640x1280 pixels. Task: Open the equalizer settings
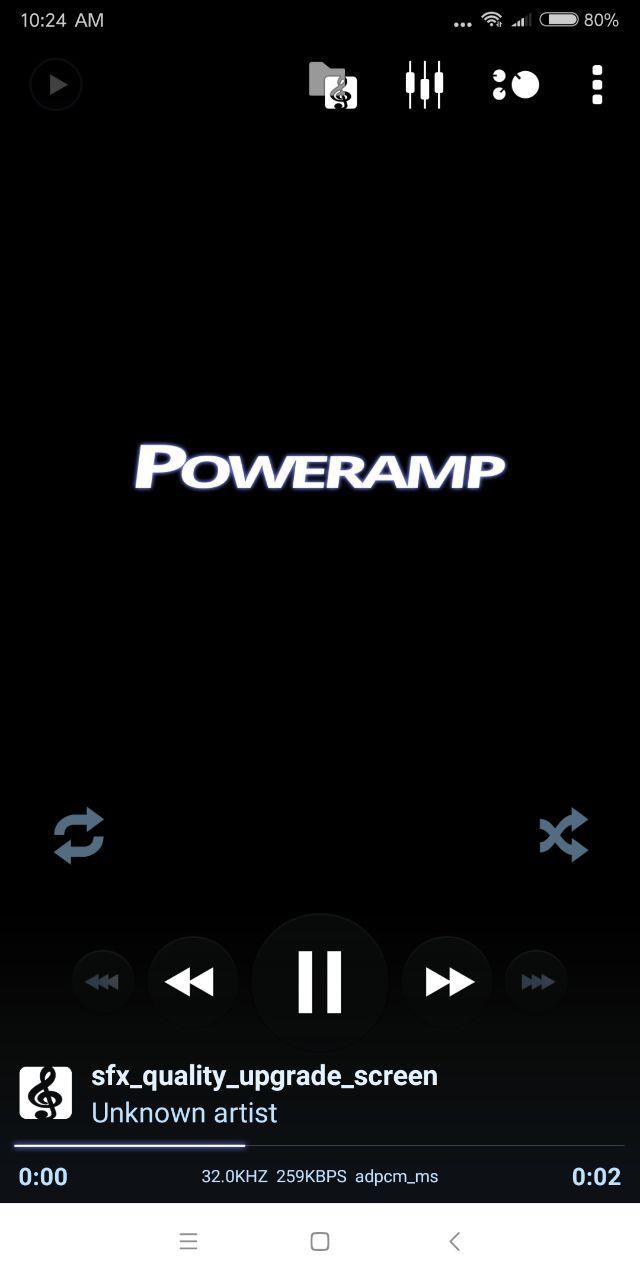click(424, 85)
